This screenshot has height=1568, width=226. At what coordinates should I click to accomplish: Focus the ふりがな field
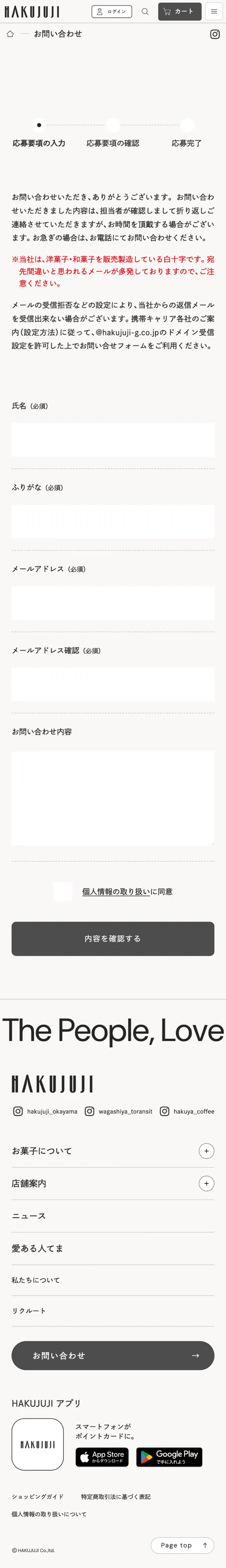[x=113, y=522]
